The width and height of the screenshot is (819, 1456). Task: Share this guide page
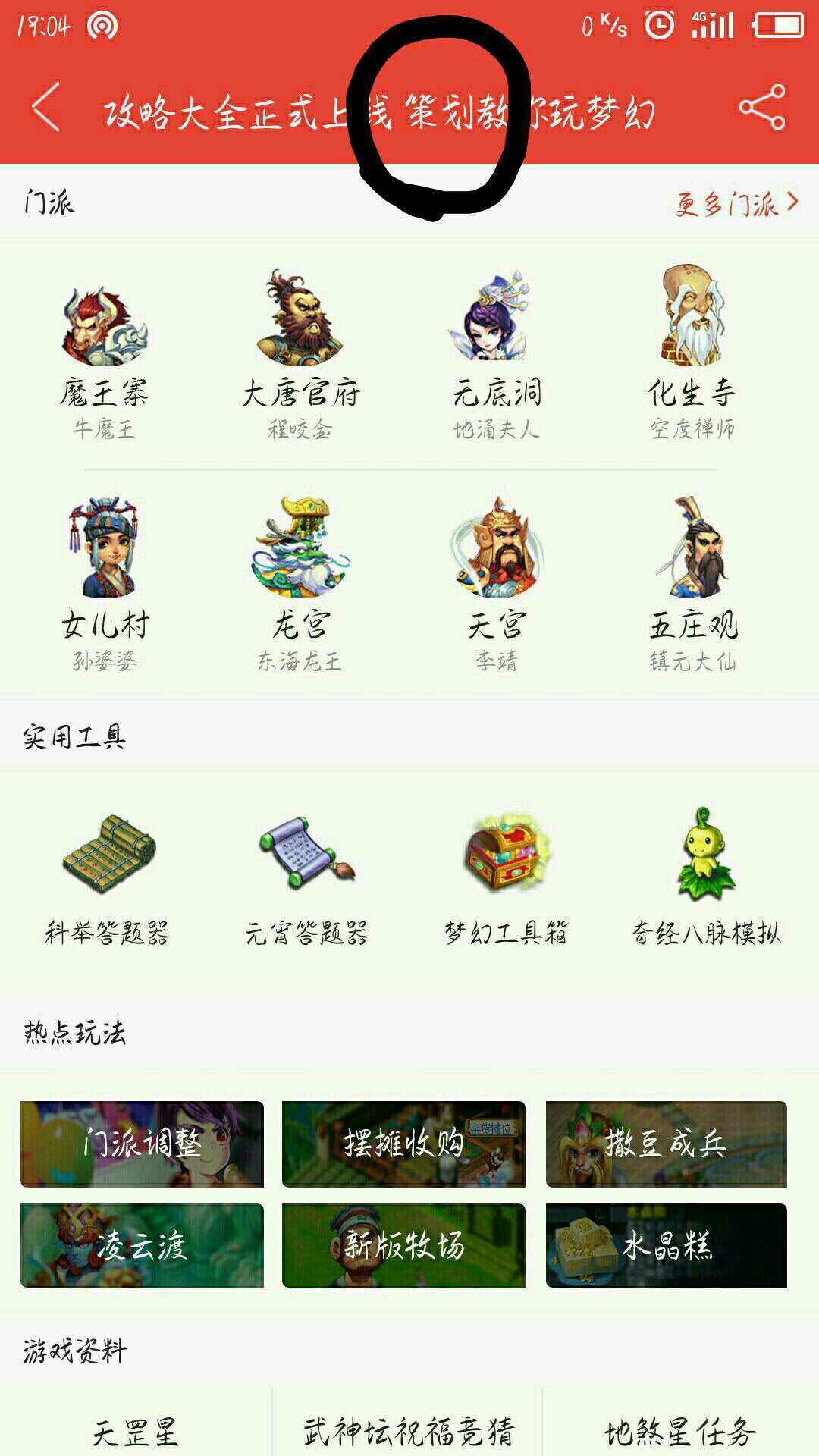(762, 108)
